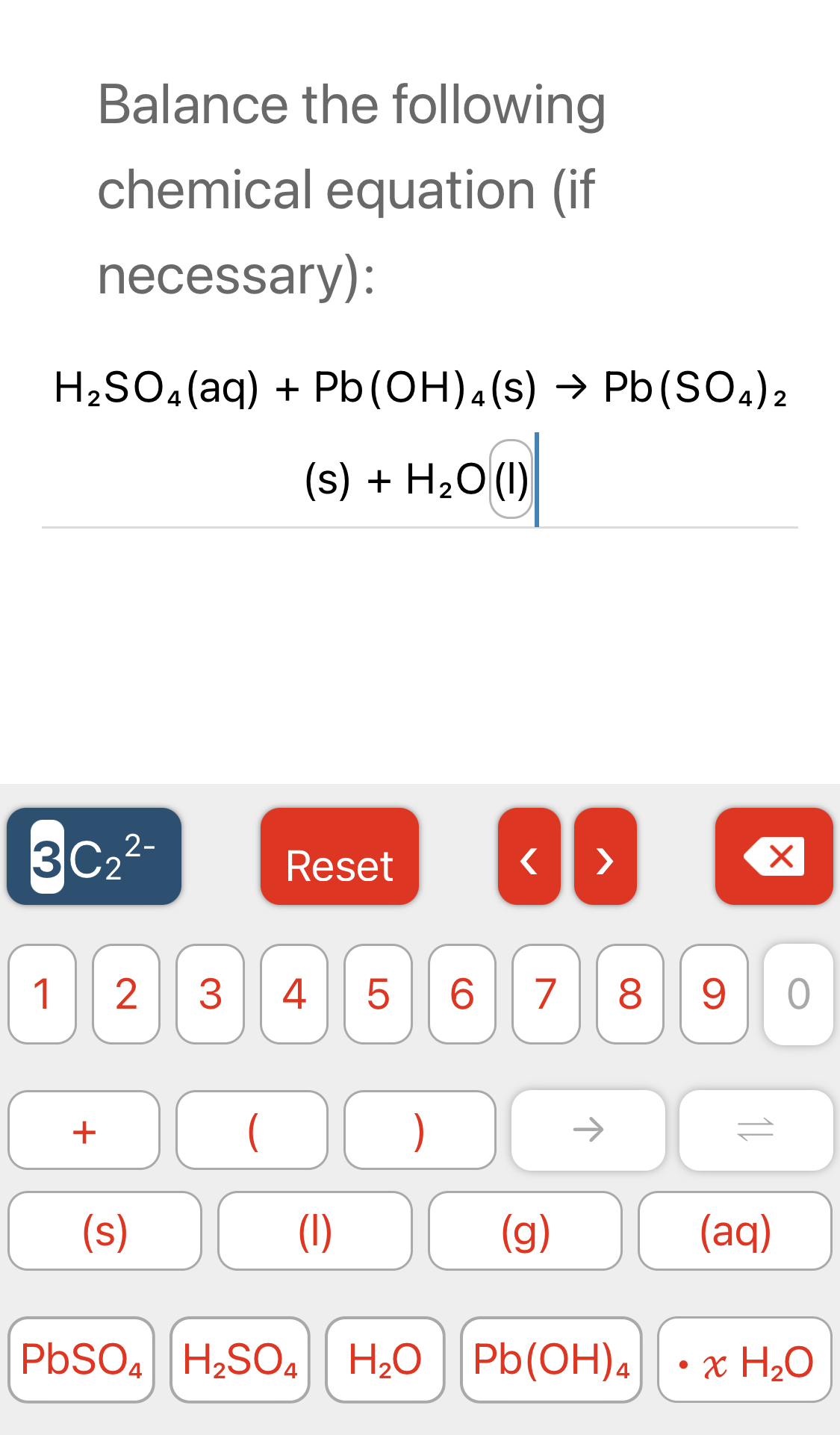
Task: Select the (aq) aqueous state label
Action: pyautogui.click(x=735, y=1230)
